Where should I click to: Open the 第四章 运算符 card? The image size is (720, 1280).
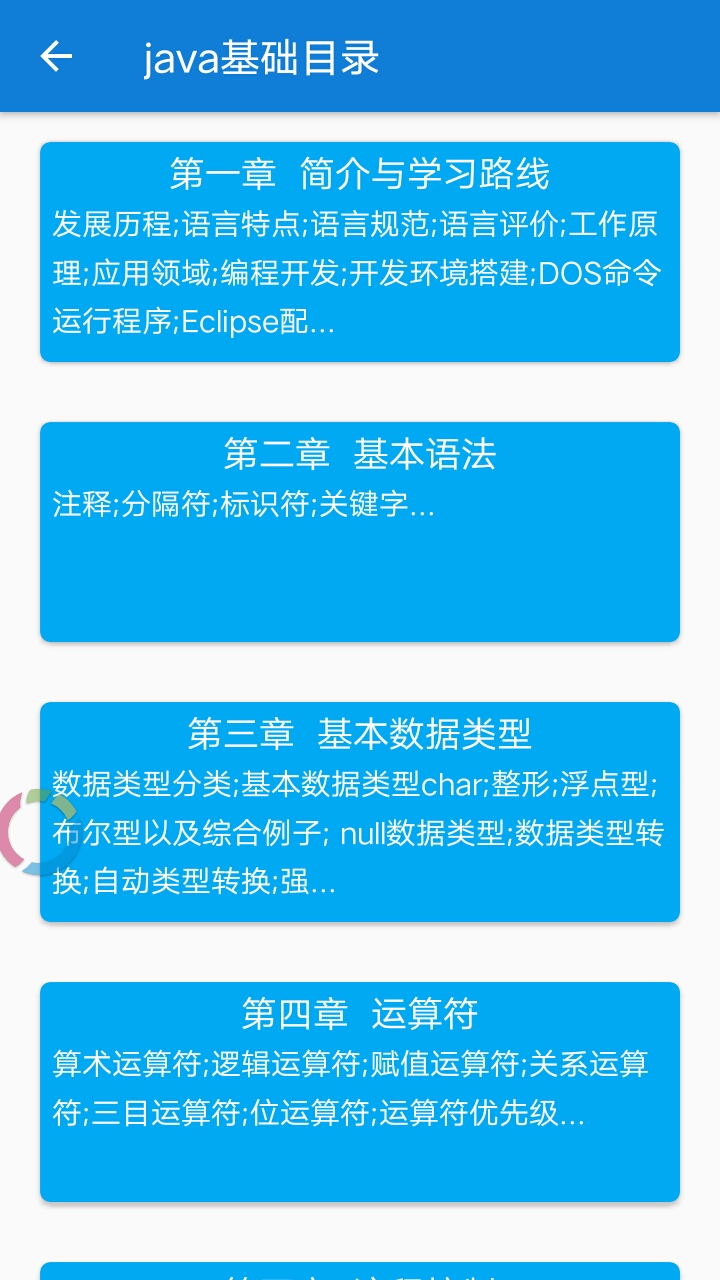[x=360, y=1092]
